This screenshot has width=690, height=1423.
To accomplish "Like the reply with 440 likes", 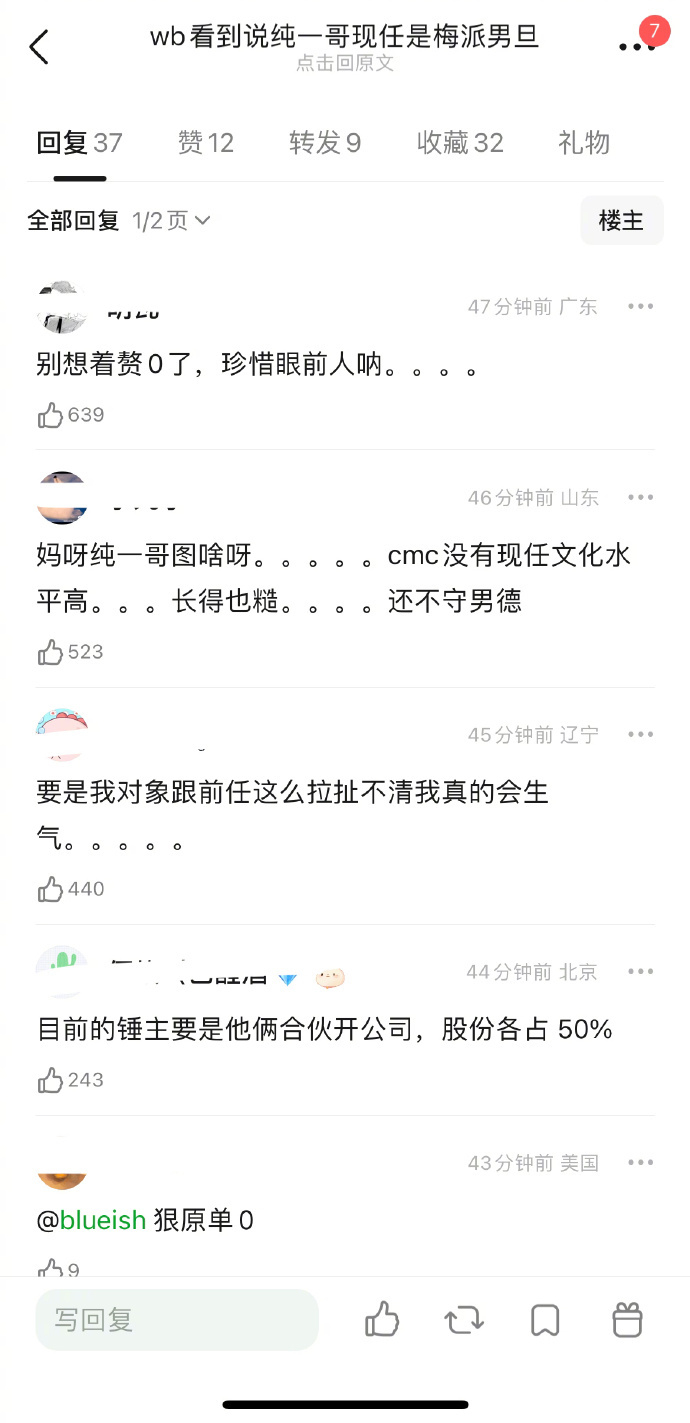I will [51, 889].
